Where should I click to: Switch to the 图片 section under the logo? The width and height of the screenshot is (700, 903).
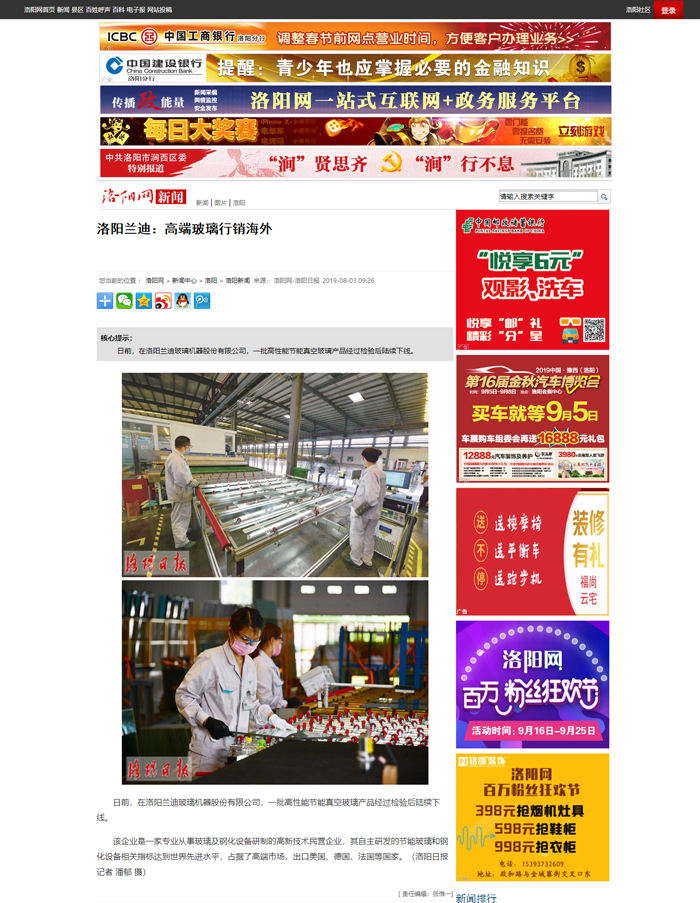pos(221,203)
